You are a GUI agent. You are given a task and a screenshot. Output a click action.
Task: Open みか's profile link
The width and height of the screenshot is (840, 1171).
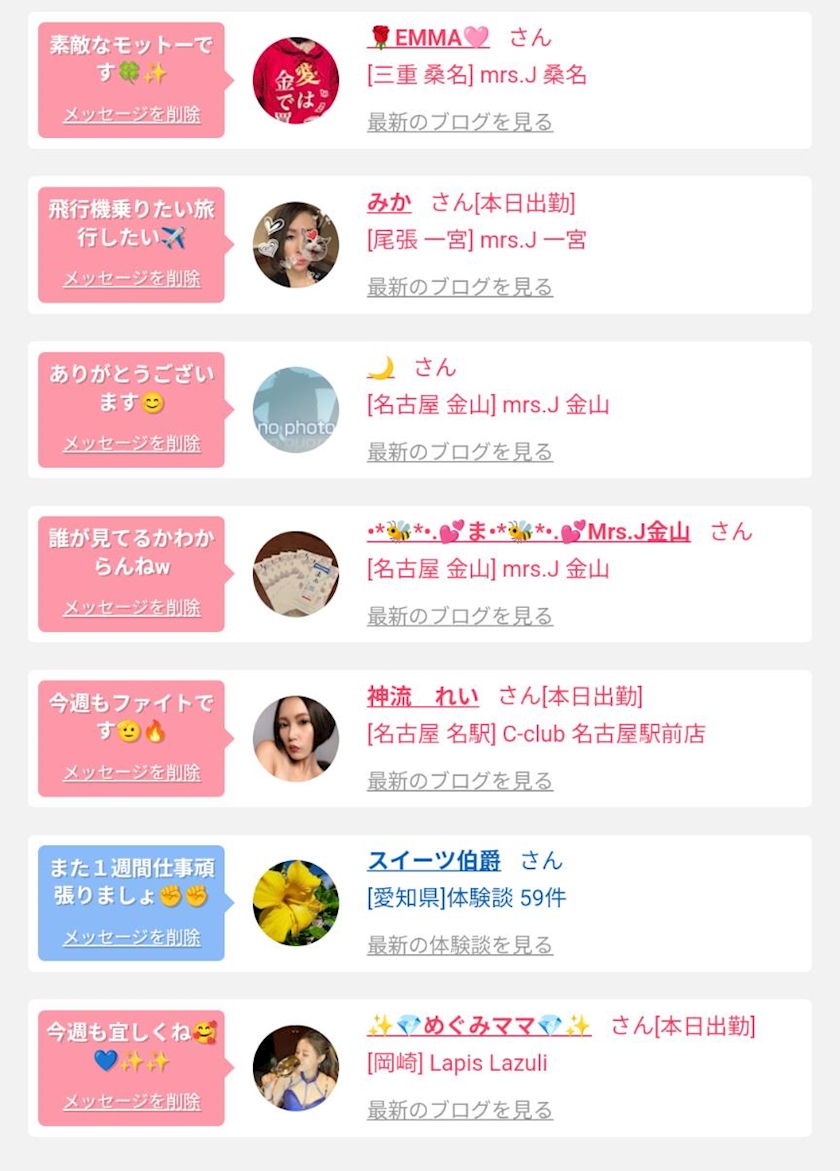click(389, 203)
